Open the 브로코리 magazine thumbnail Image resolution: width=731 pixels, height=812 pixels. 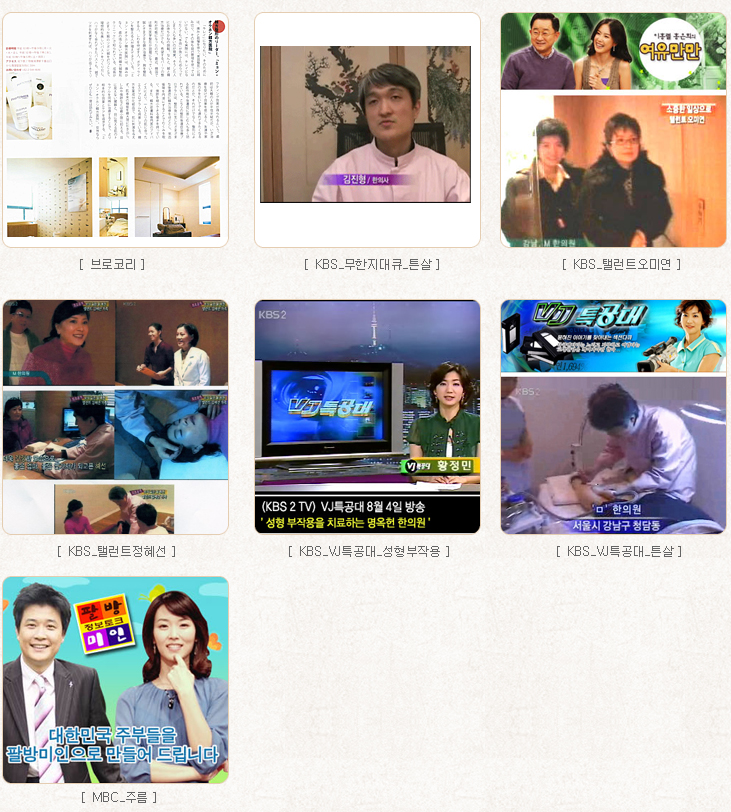115,130
